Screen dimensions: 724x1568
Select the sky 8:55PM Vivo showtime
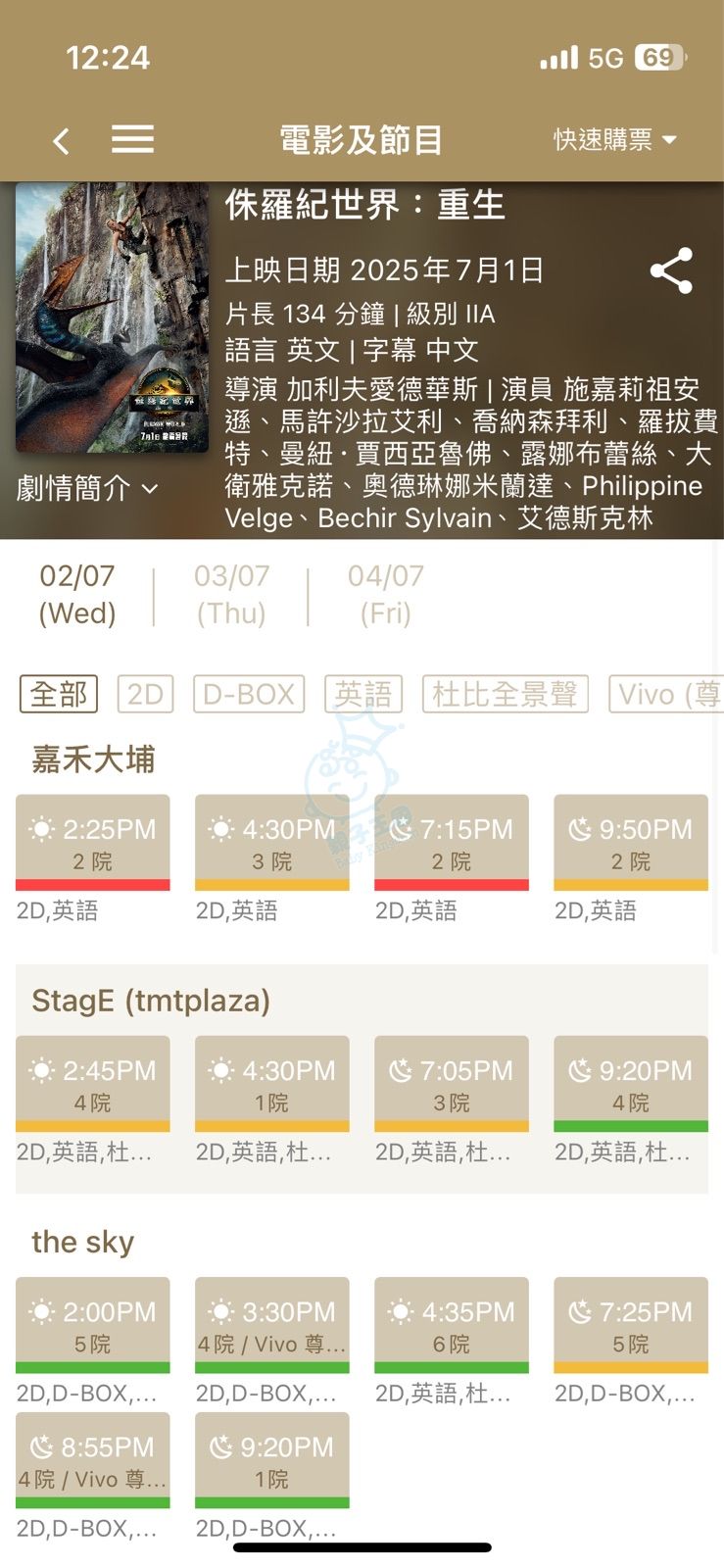pos(92,1460)
